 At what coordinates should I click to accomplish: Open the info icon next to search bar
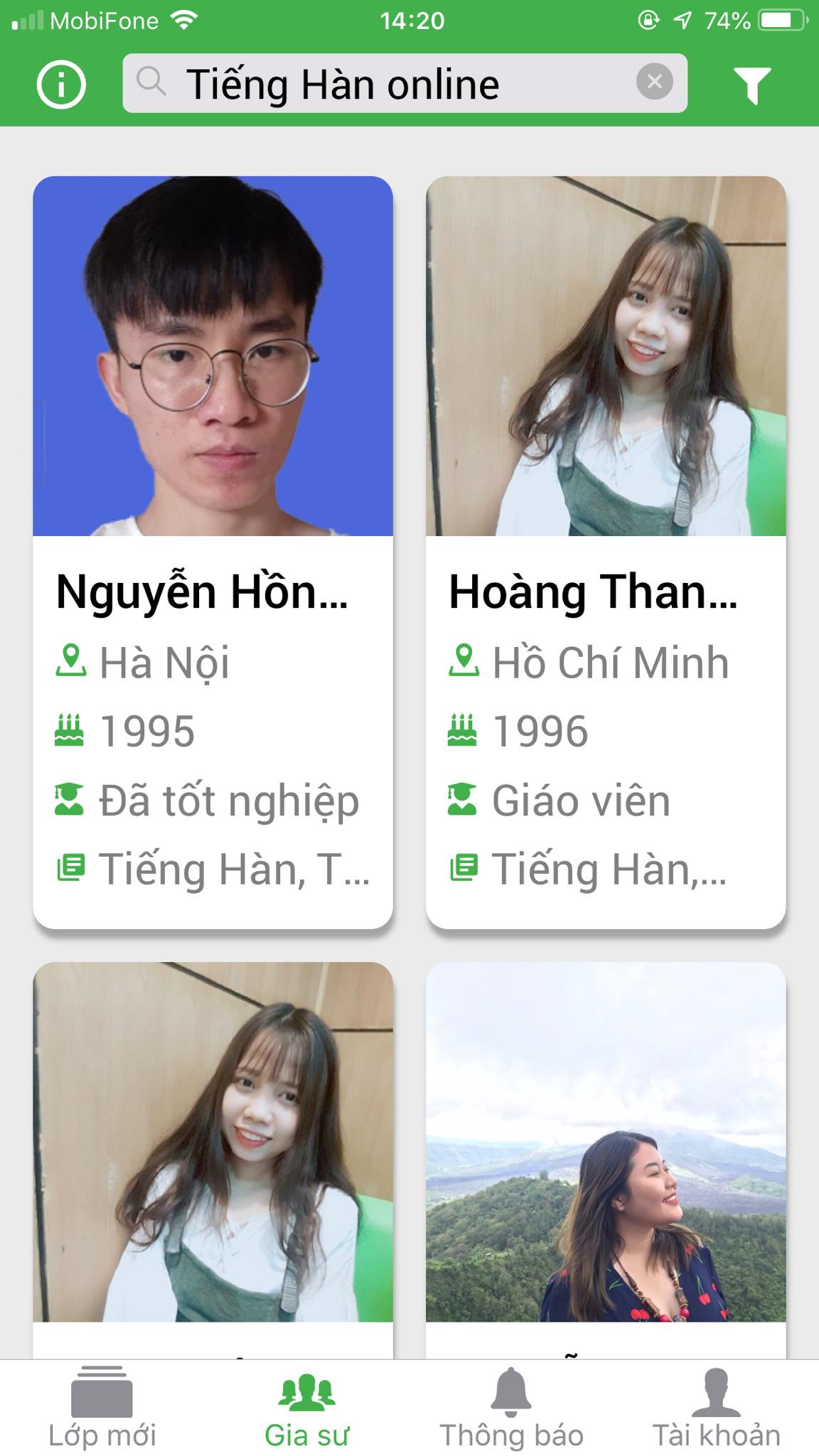(60, 84)
